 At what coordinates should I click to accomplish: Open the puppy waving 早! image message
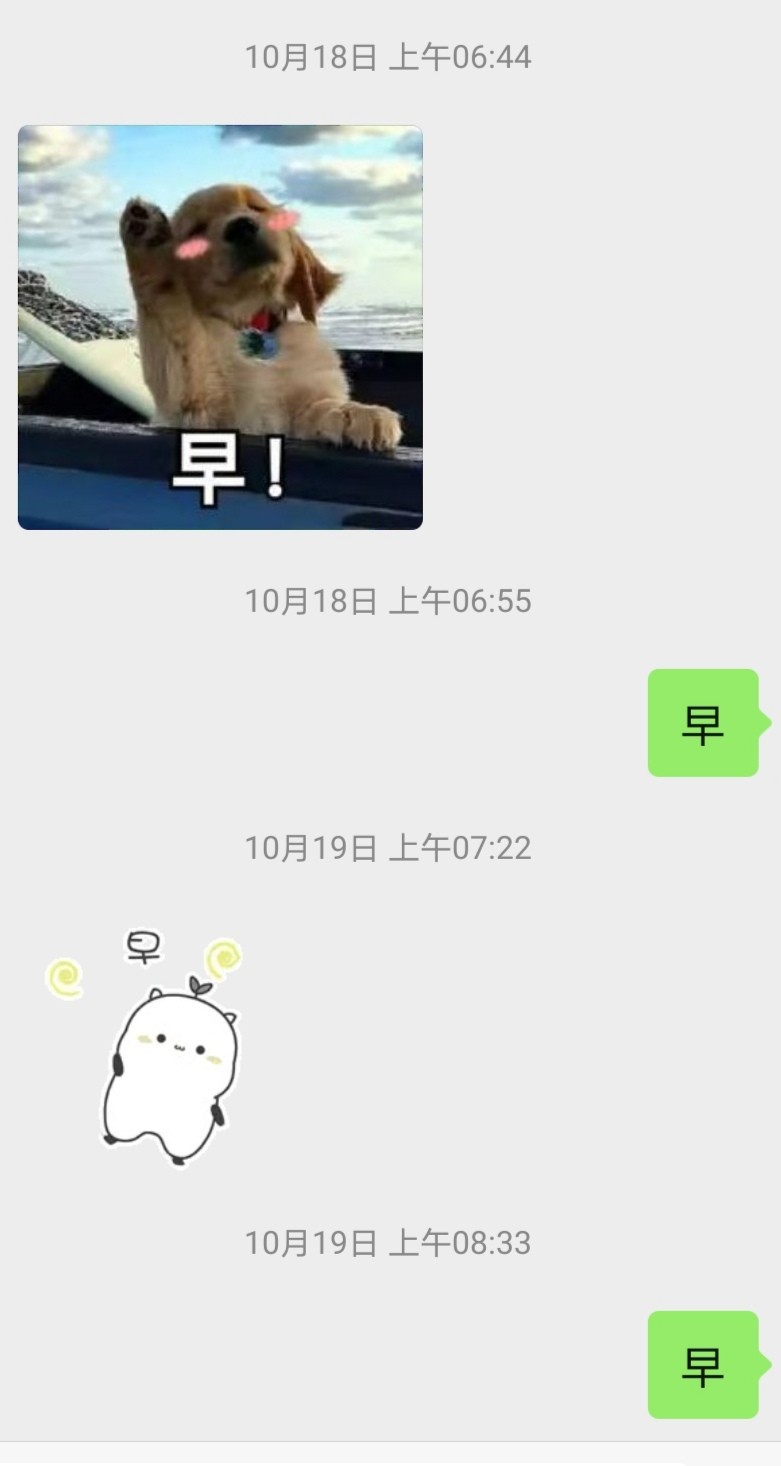point(220,327)
